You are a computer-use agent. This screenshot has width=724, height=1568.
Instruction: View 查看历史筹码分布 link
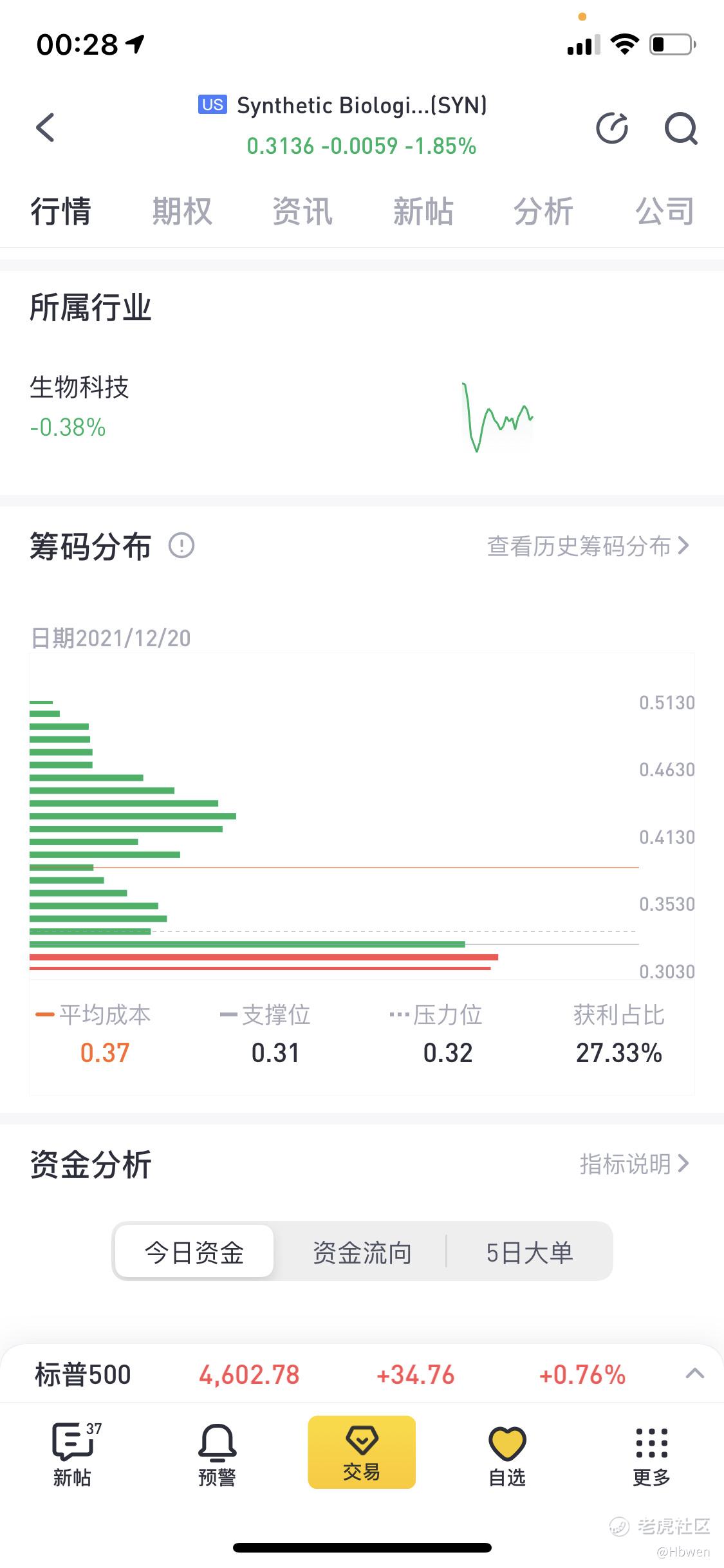(x=588, y=546)
